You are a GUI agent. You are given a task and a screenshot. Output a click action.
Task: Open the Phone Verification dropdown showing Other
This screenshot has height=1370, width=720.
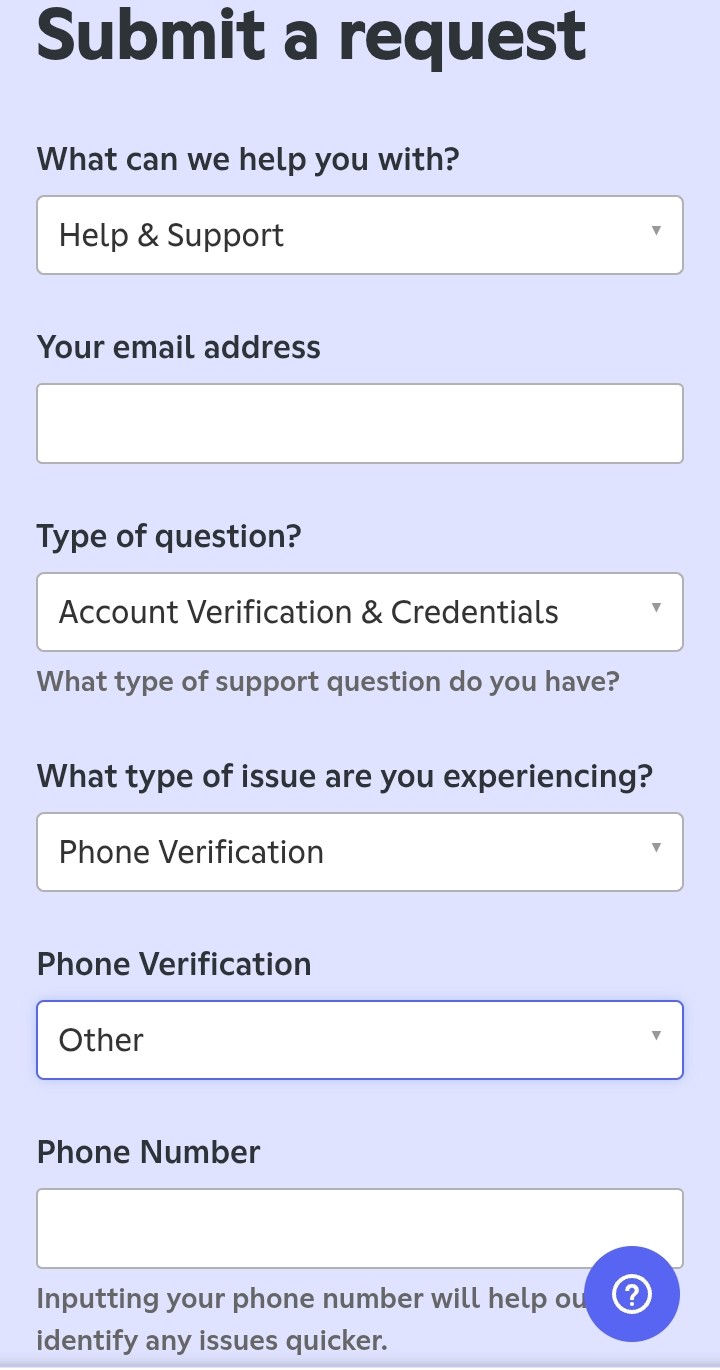click(360, 1040)
